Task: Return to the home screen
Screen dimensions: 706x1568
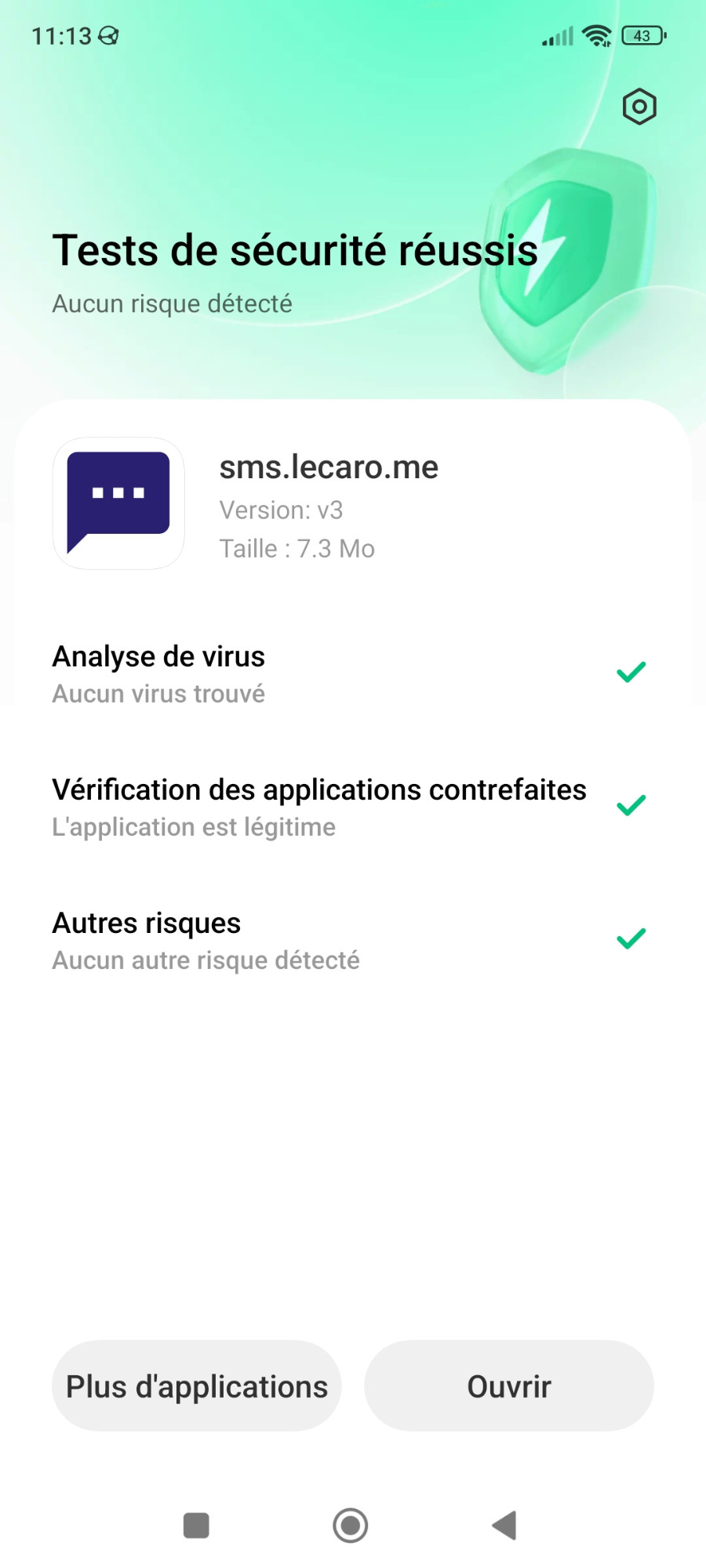Action: [x=351, y=1526]
